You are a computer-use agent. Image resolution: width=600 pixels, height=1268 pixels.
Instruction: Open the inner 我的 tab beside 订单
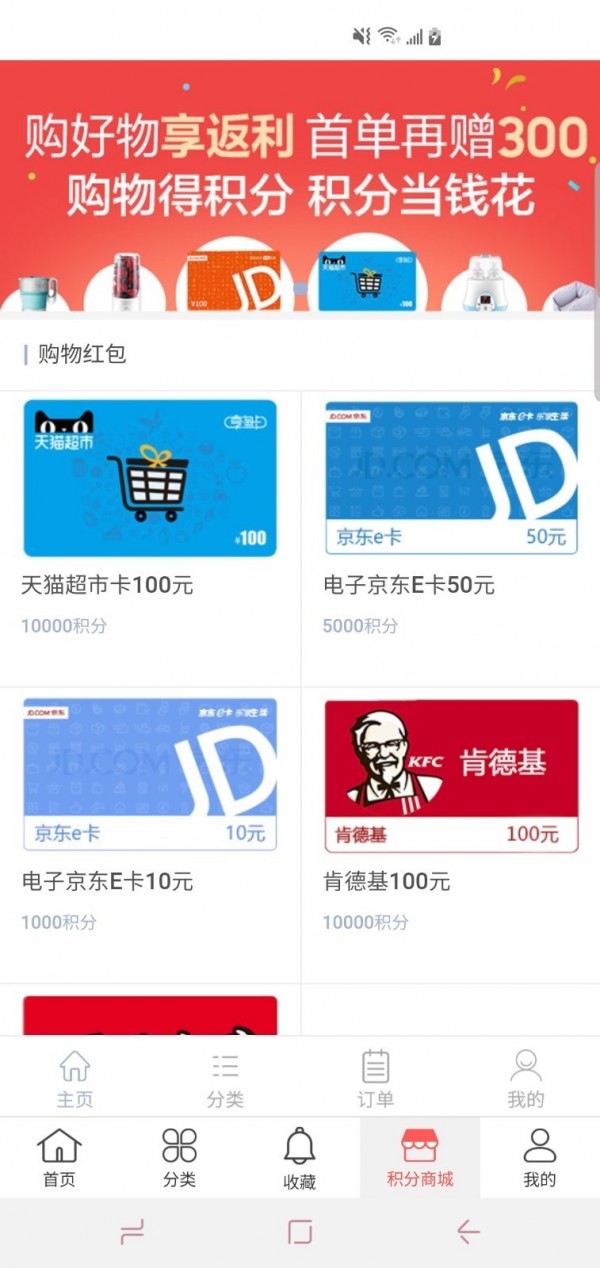click(x=525, y=1077)
